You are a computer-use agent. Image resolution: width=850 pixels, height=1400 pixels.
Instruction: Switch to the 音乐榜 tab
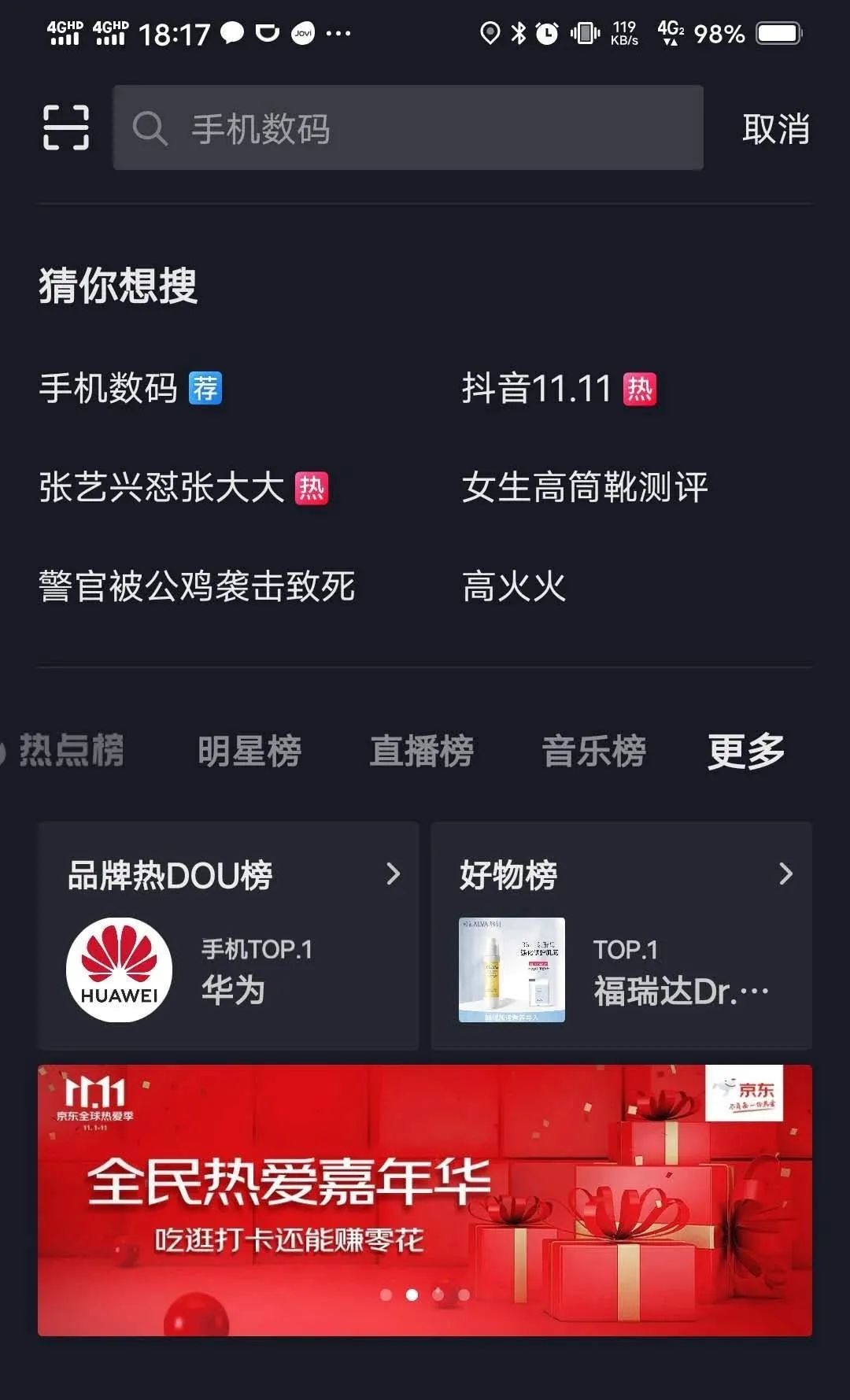click(594, 750)
